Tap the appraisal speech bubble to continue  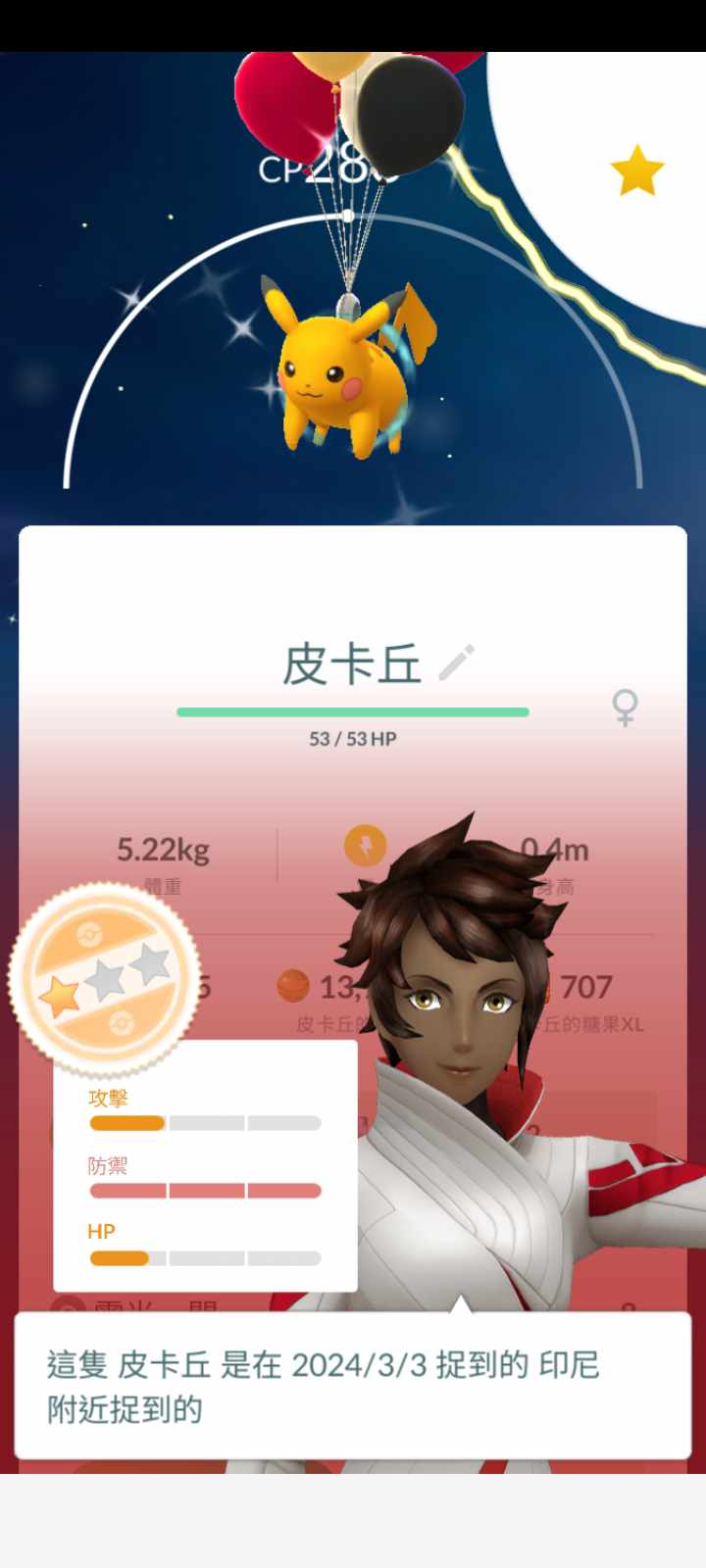[353, 1386]
